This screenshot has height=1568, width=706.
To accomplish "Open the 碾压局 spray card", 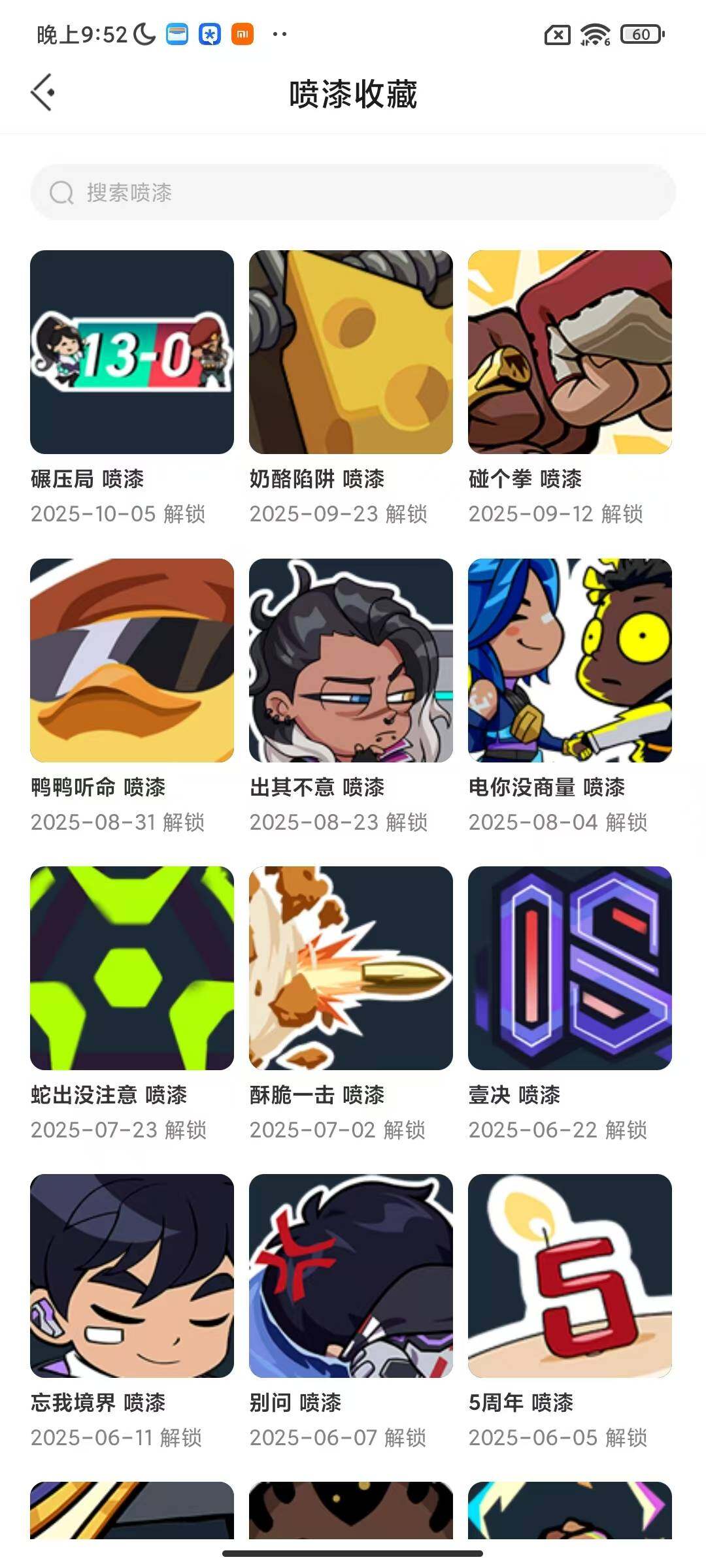I will click(132, 352).
